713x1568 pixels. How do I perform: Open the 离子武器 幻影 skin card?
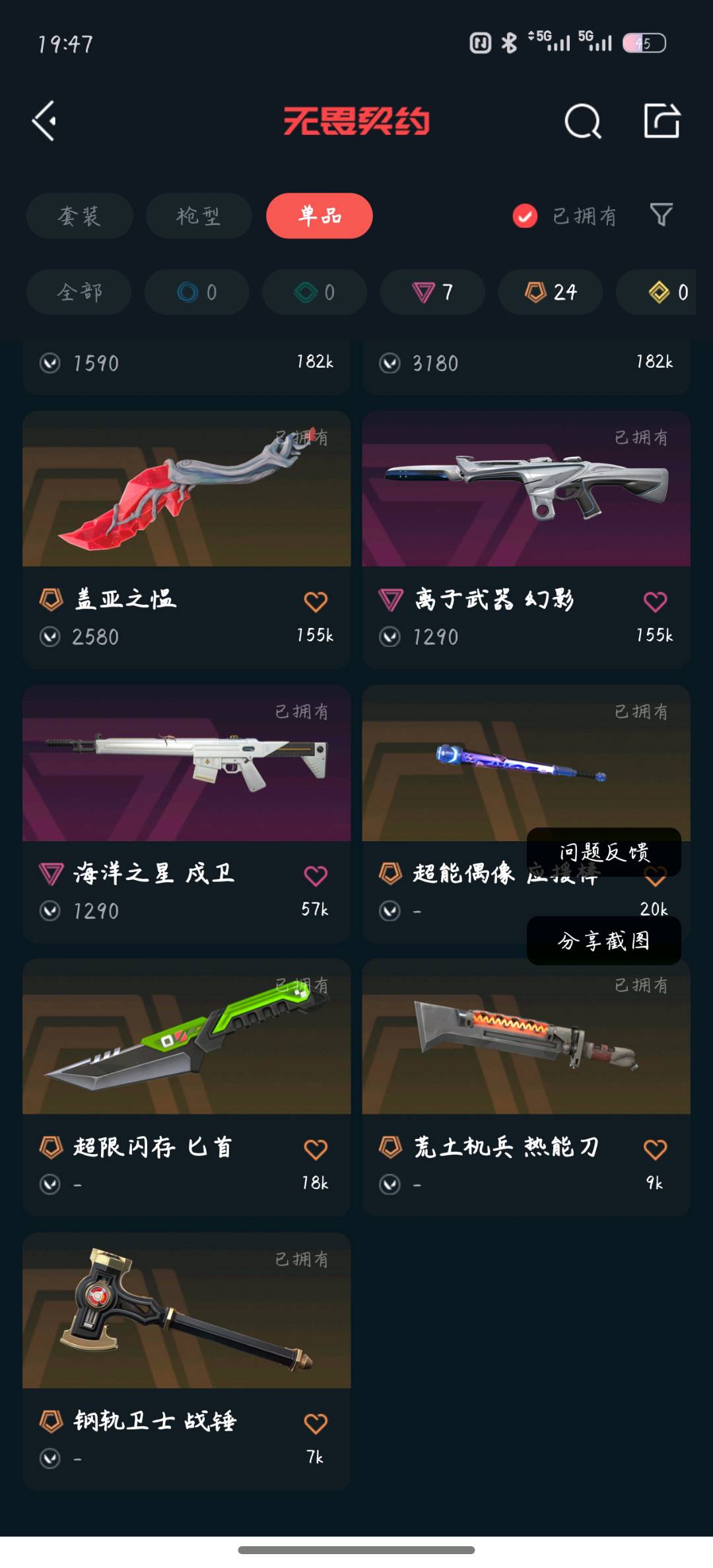(526, 490)
